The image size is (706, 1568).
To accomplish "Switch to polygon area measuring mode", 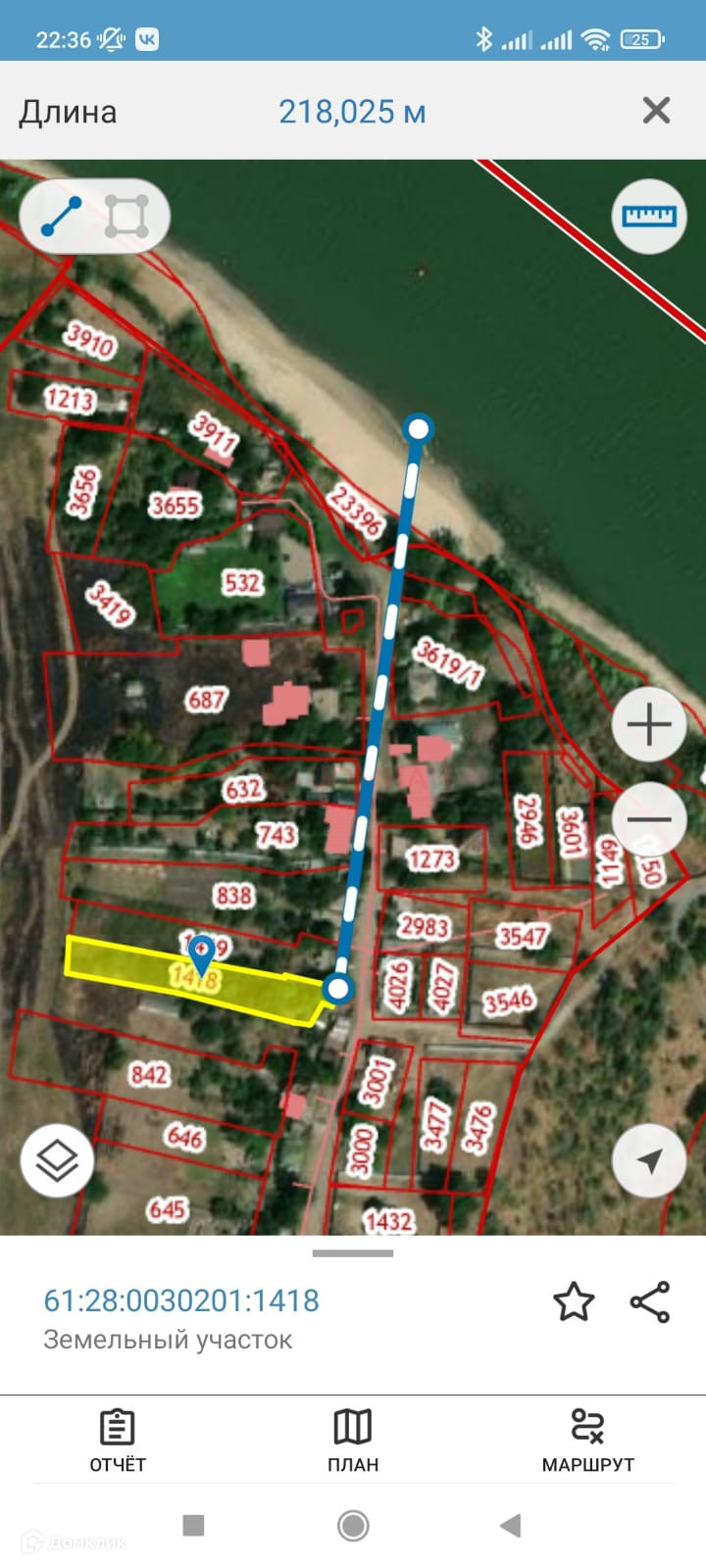I will (x=126, y=216).
